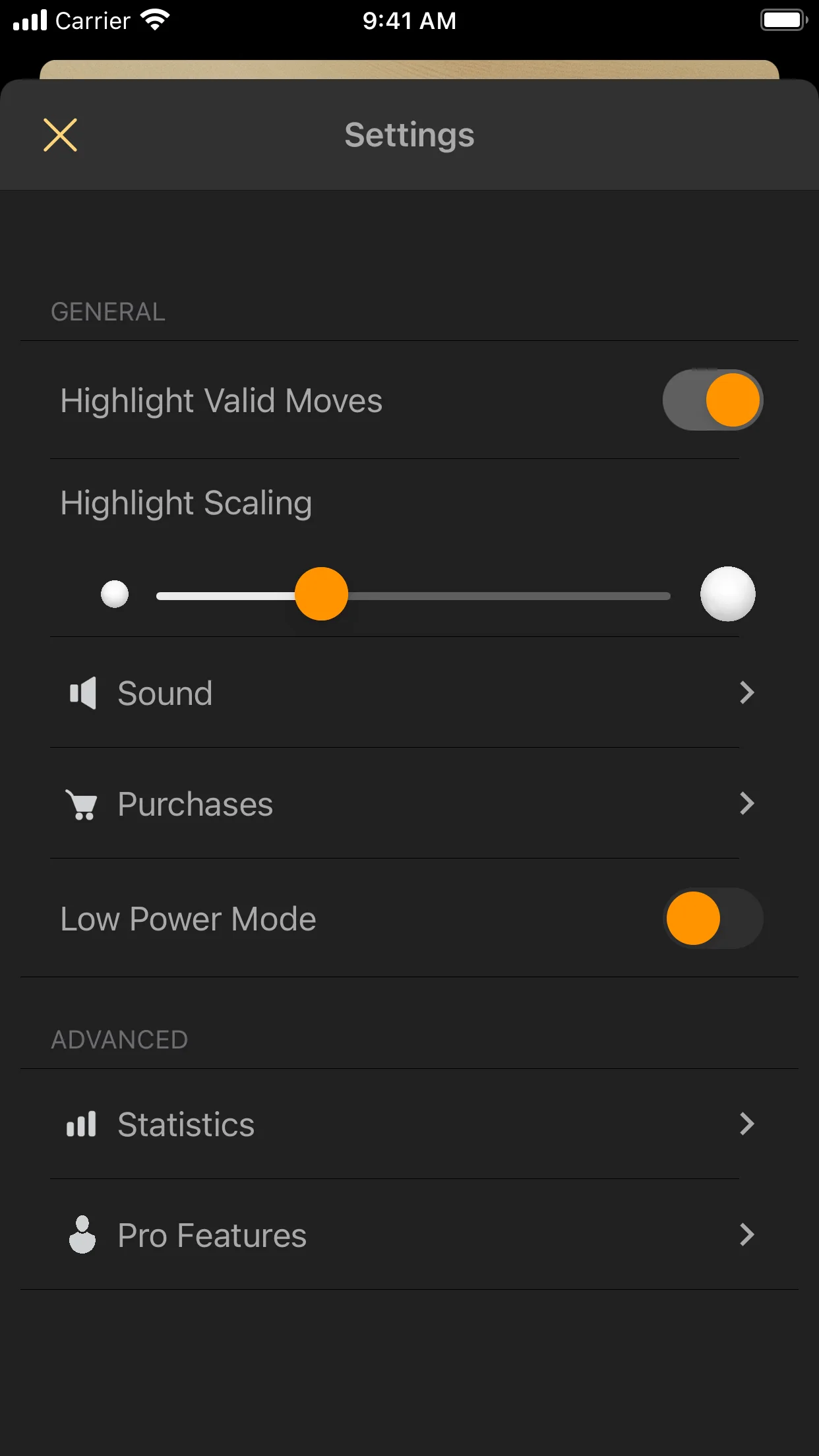Open Pro Features

pyautogui.click(x=409, y=1234)
